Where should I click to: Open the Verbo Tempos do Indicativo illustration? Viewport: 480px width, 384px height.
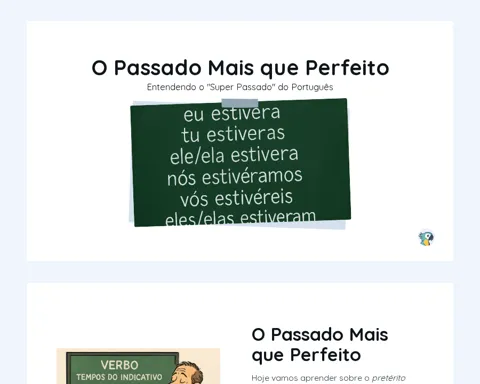tap(138, 366)
